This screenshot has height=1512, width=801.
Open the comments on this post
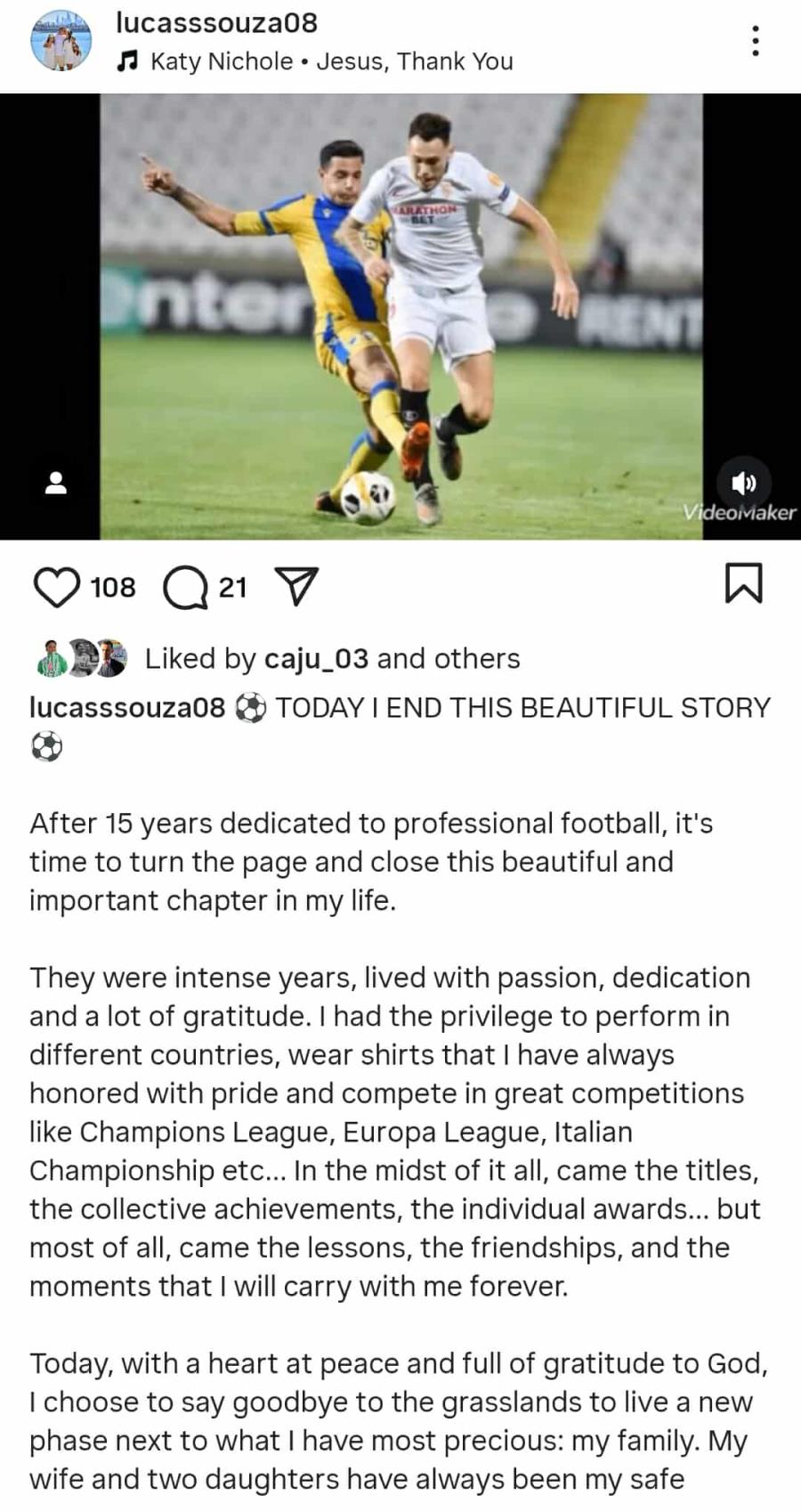point(185,588)
